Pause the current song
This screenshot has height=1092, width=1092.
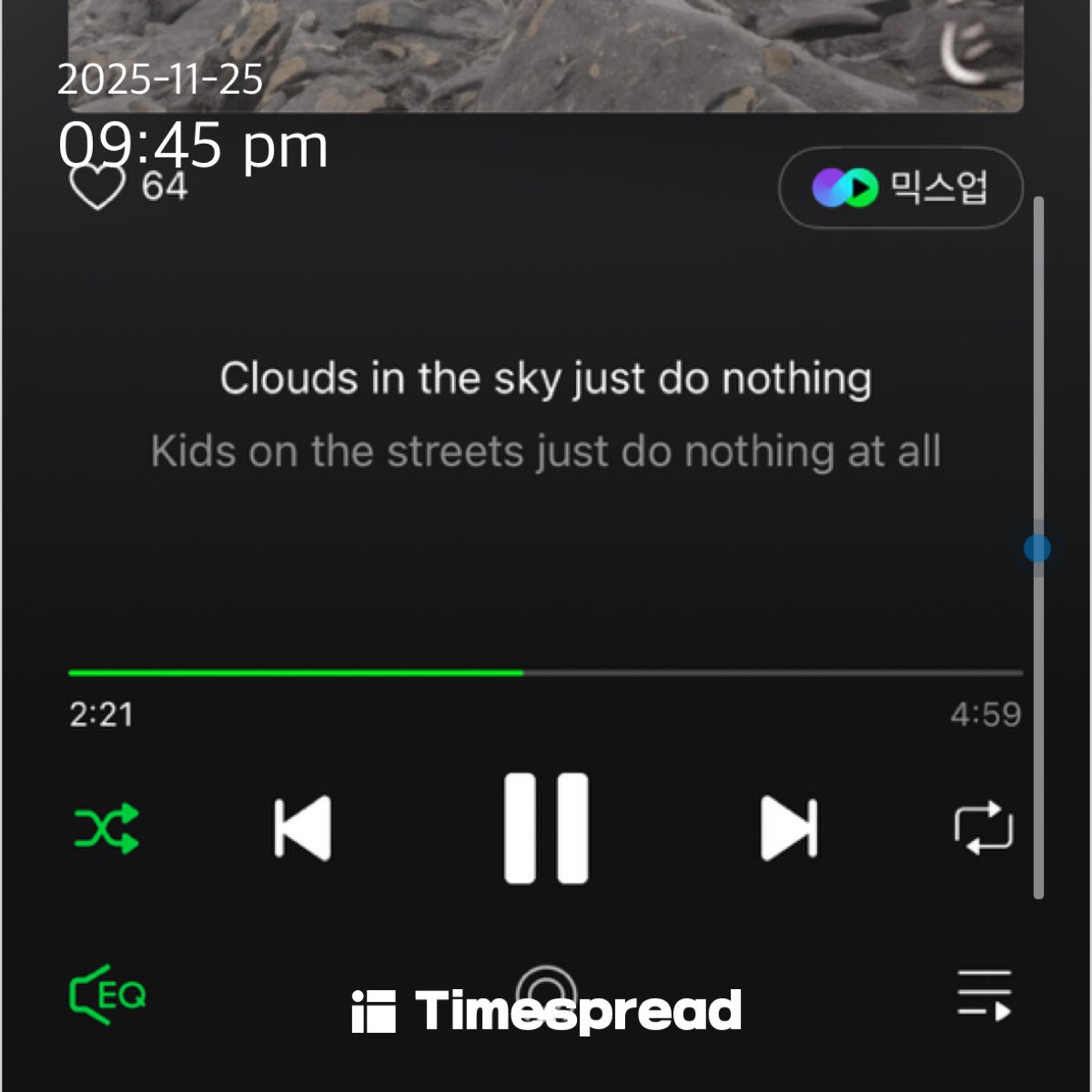546,827
